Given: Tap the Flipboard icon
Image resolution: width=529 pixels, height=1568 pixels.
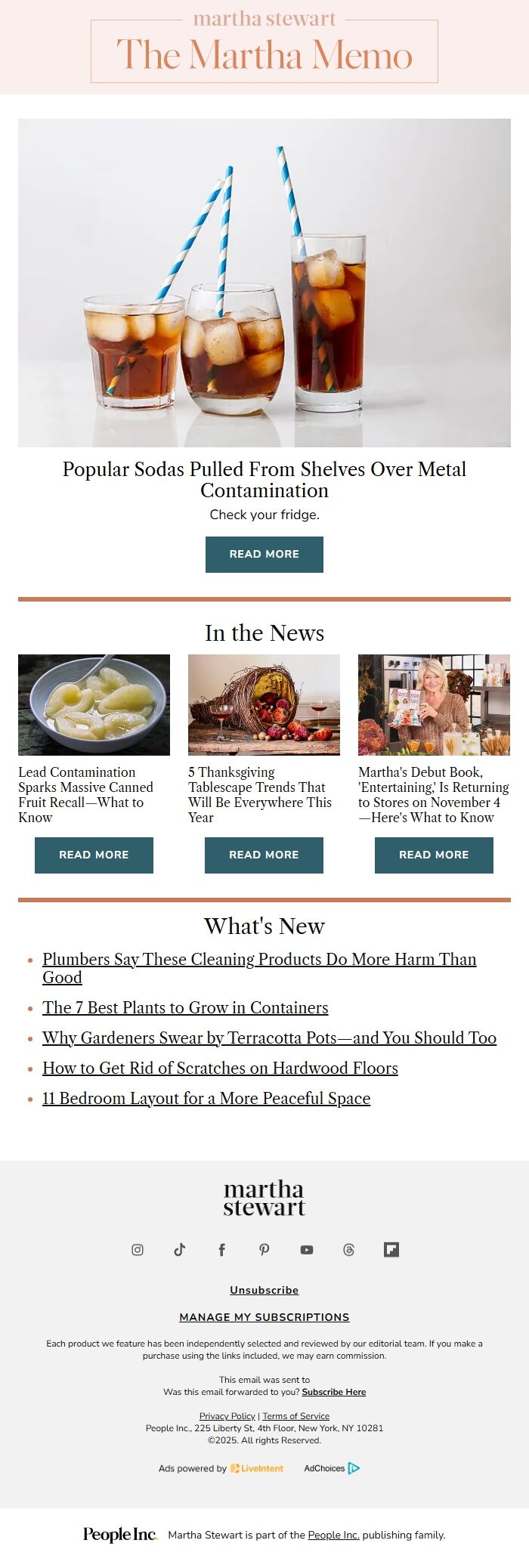Looking at the screenshot, I should (391, 1249).
